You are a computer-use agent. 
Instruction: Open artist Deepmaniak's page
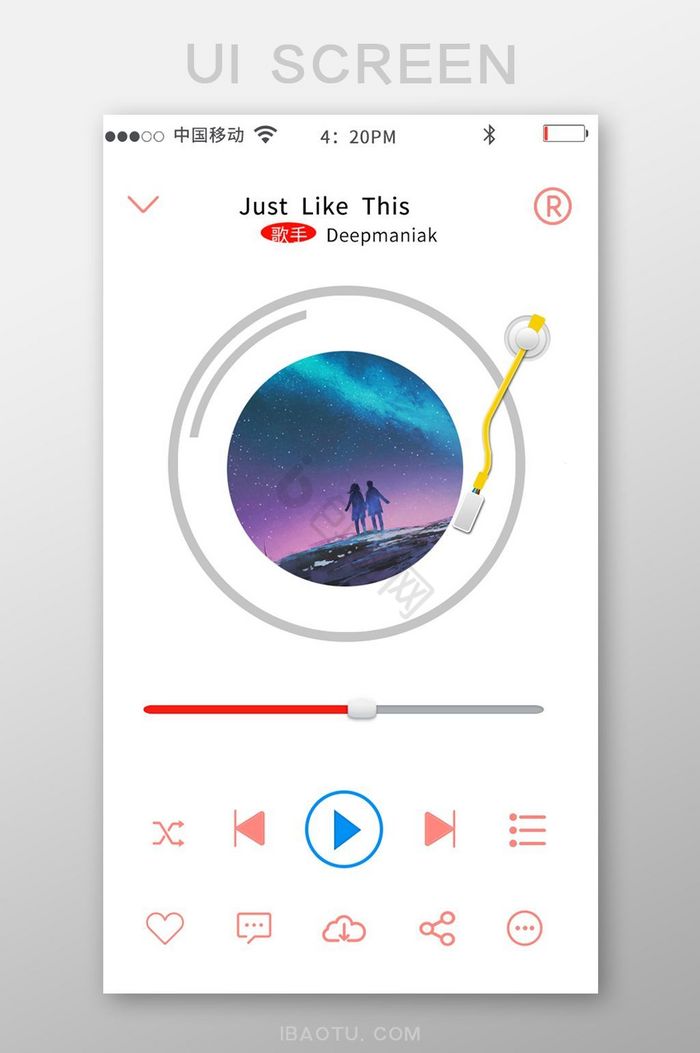coord(381,236)
